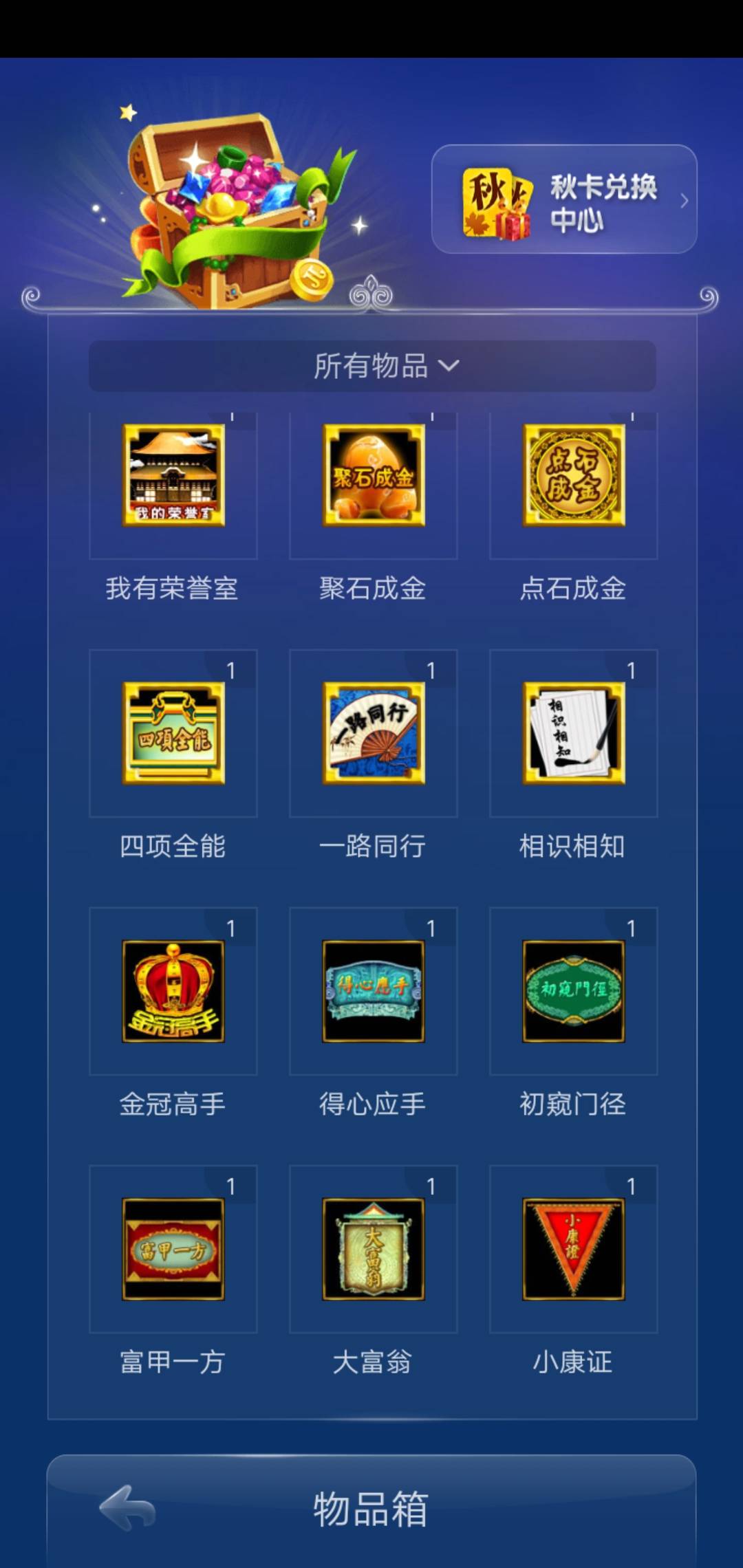Image resolution: width=743 pixels, height=1568 pixels.
Task: Collapse the 所有物品 selector chevron
Action: tap(449, 367)
